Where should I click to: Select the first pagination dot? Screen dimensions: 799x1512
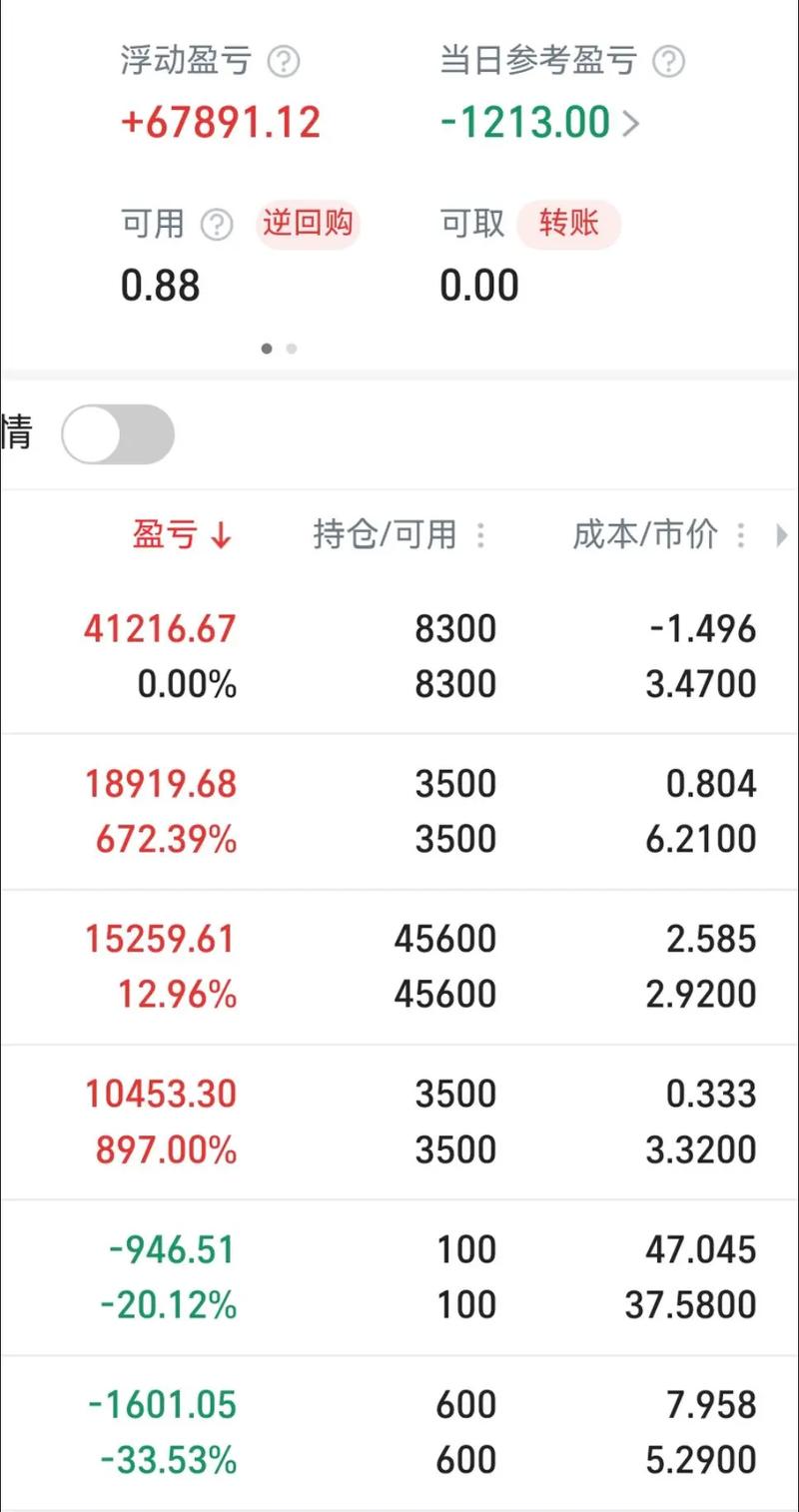pyautogui.click(x=267, y=349)
